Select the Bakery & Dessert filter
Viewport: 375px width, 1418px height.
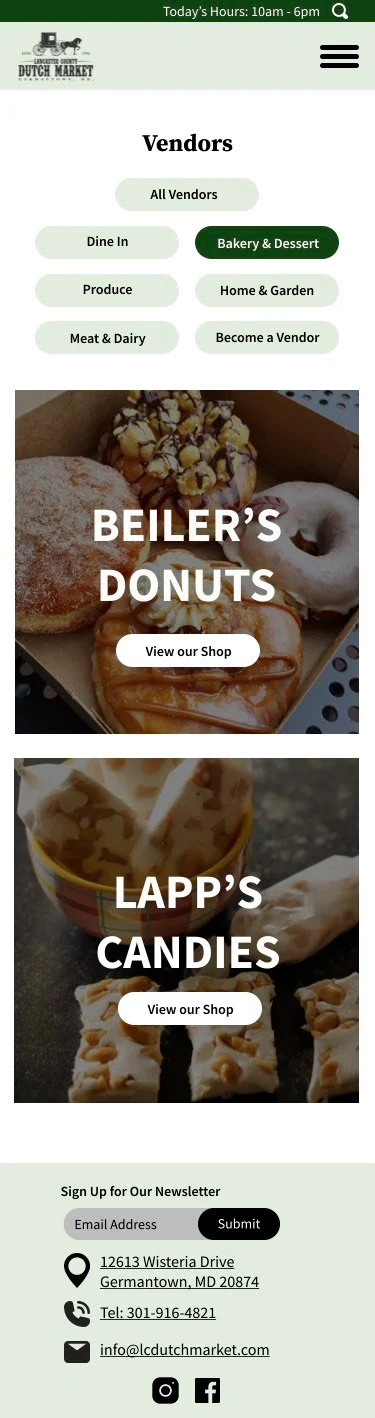267,243
